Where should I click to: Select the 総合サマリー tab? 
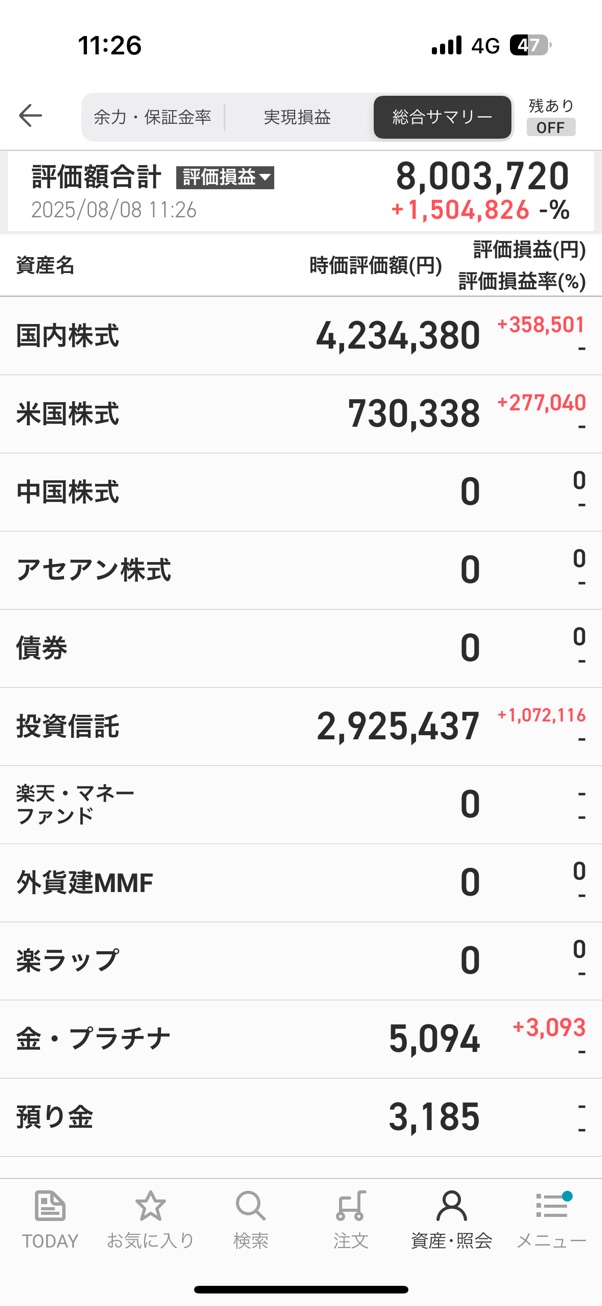coord(442,117)
